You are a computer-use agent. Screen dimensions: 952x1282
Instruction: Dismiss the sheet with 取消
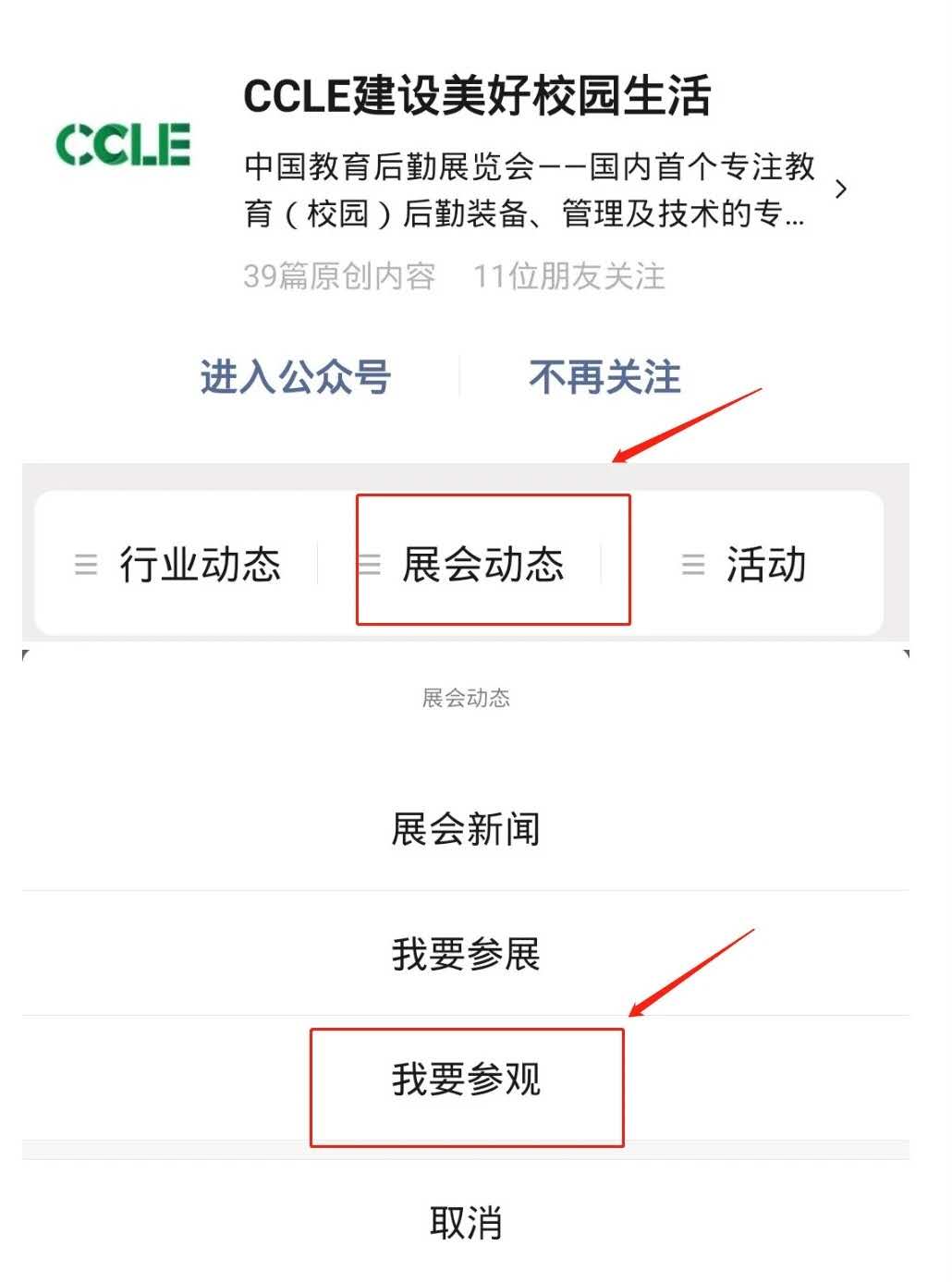coord(466,1222)
